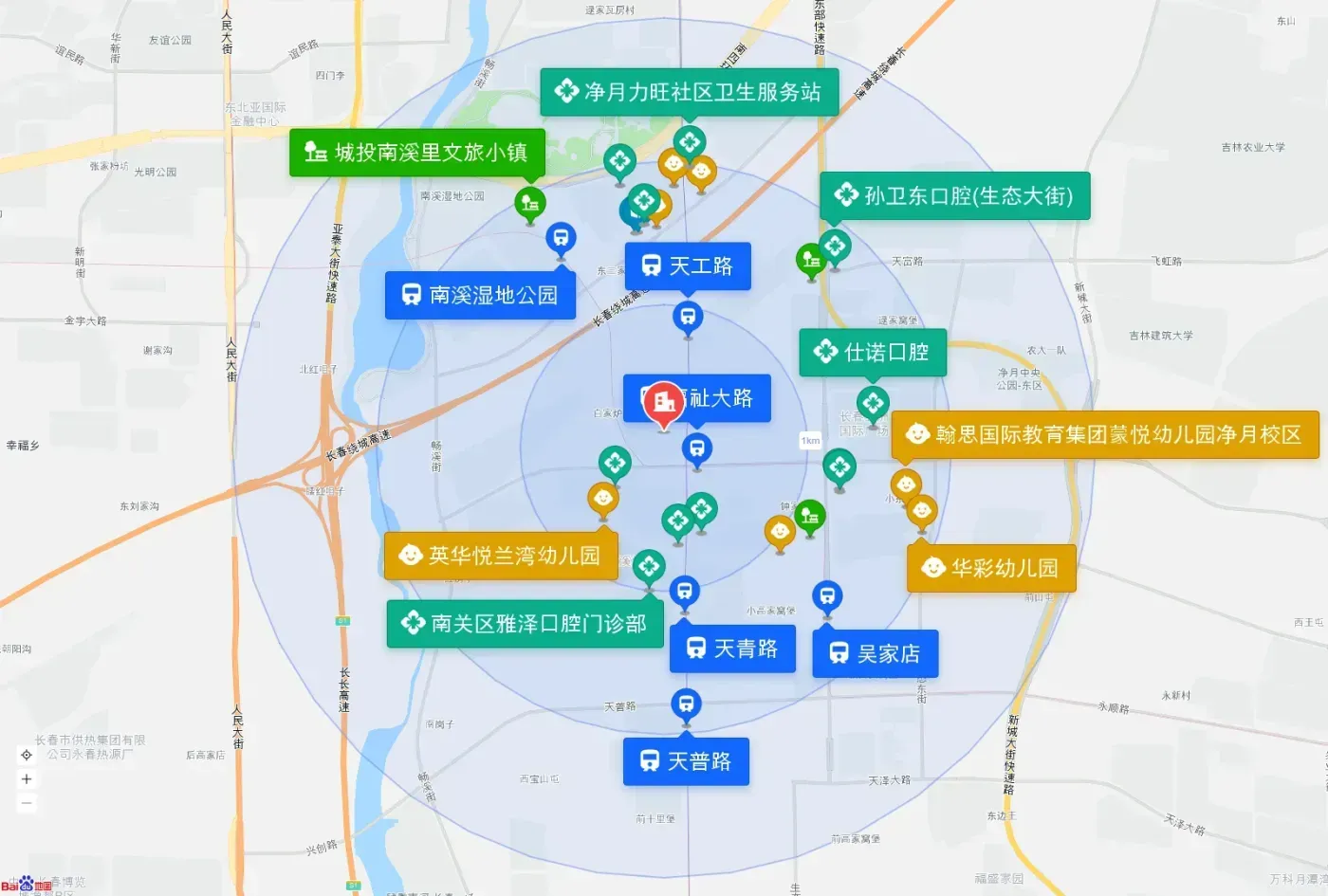The image size is (1328, 896).
Task: Open 天普路 bus stop label
Action: [x=686, y=761]
